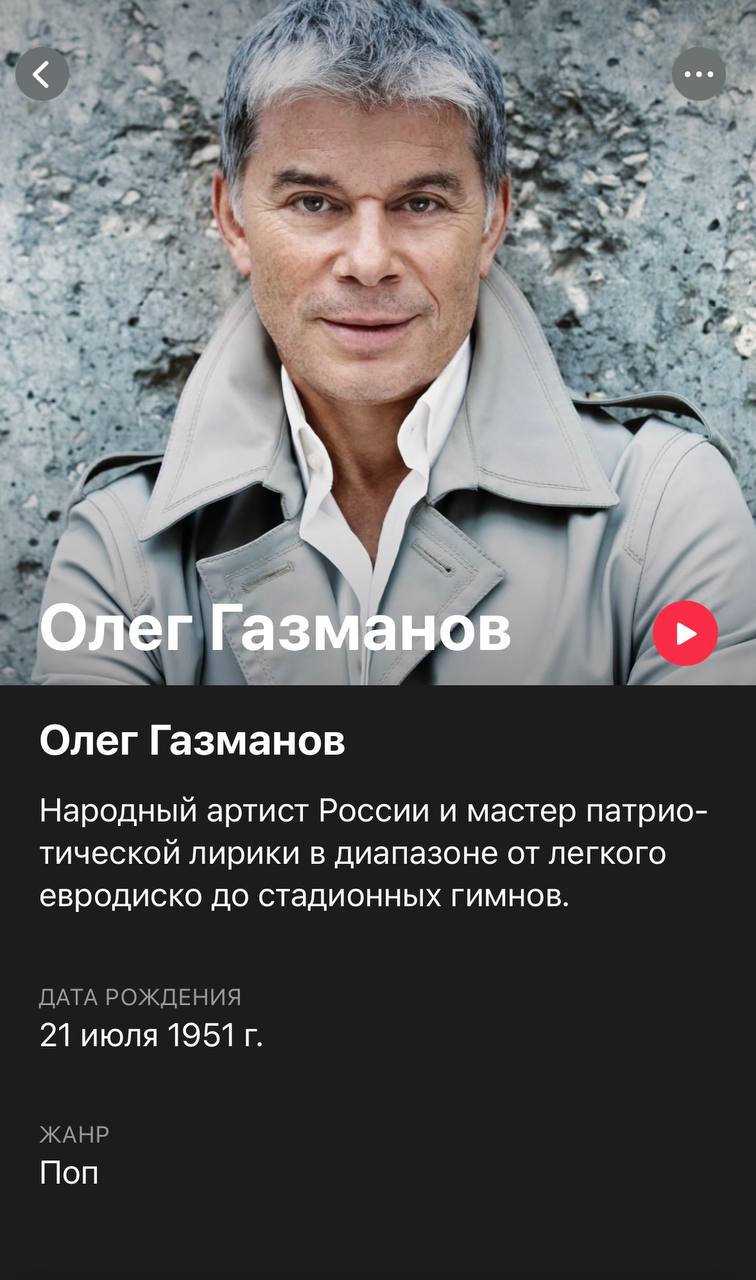Open the three-dot overflow menu
The image size is (756, 1280).
698,74
